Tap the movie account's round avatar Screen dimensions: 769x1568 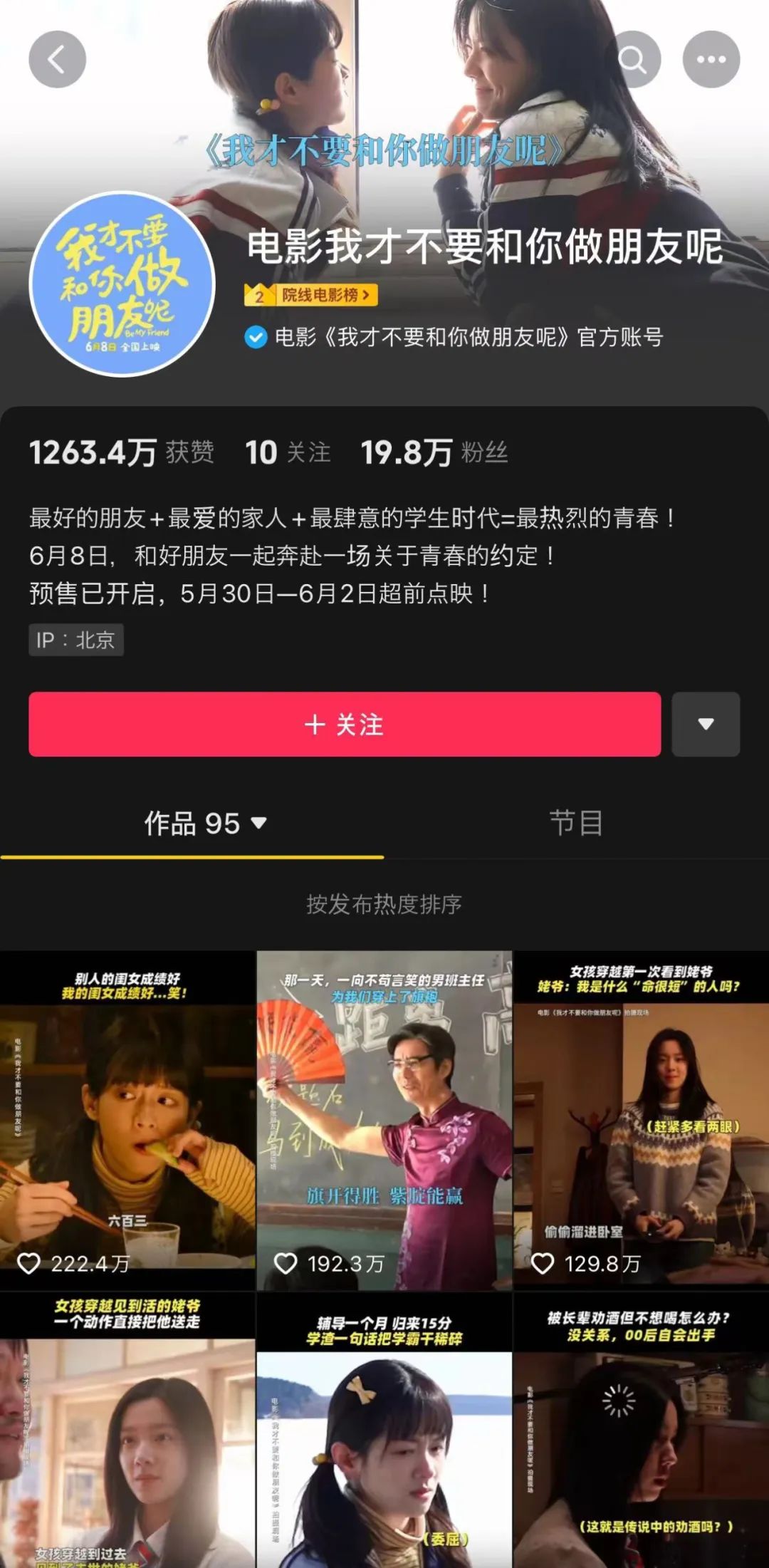click(x=122, y=284)
